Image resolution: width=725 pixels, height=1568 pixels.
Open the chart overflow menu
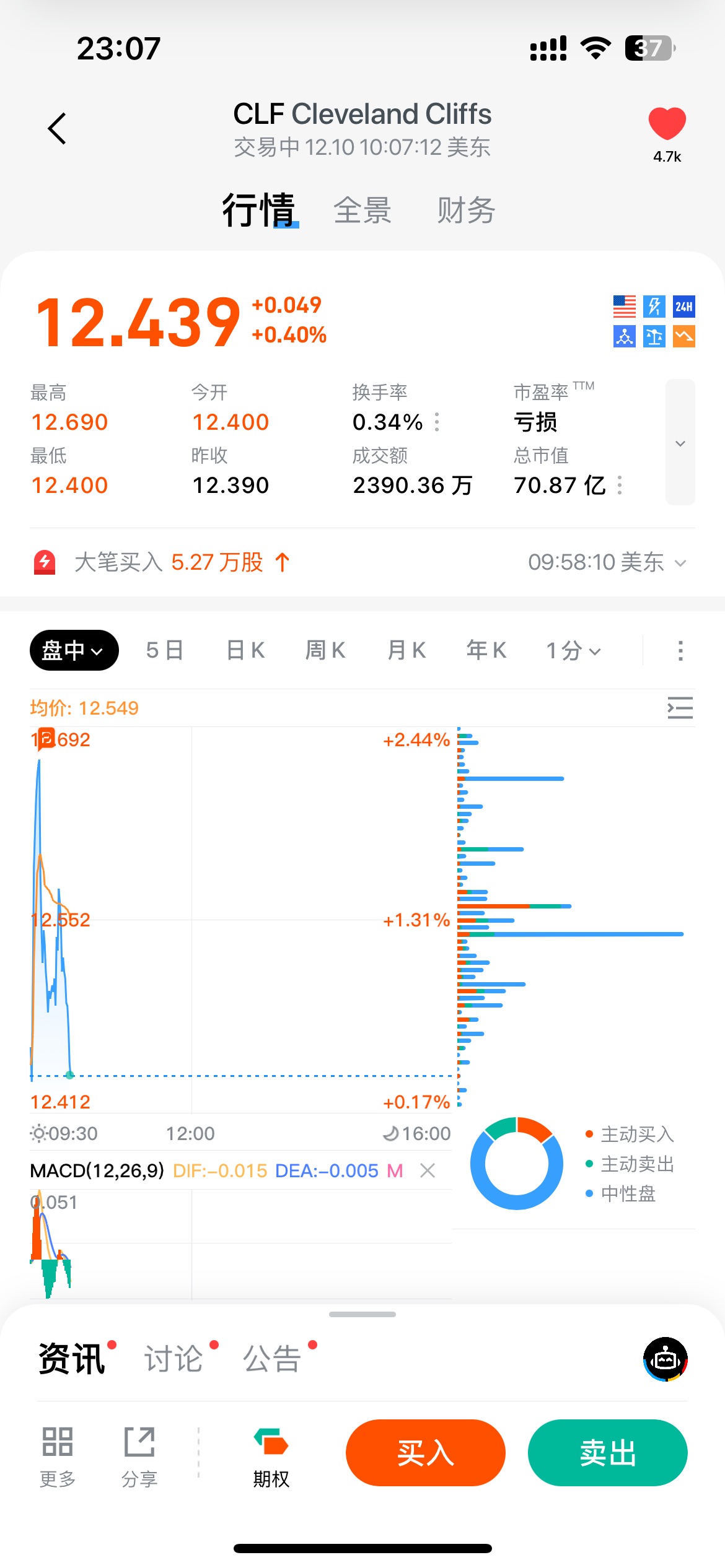[x=680, y=650]
